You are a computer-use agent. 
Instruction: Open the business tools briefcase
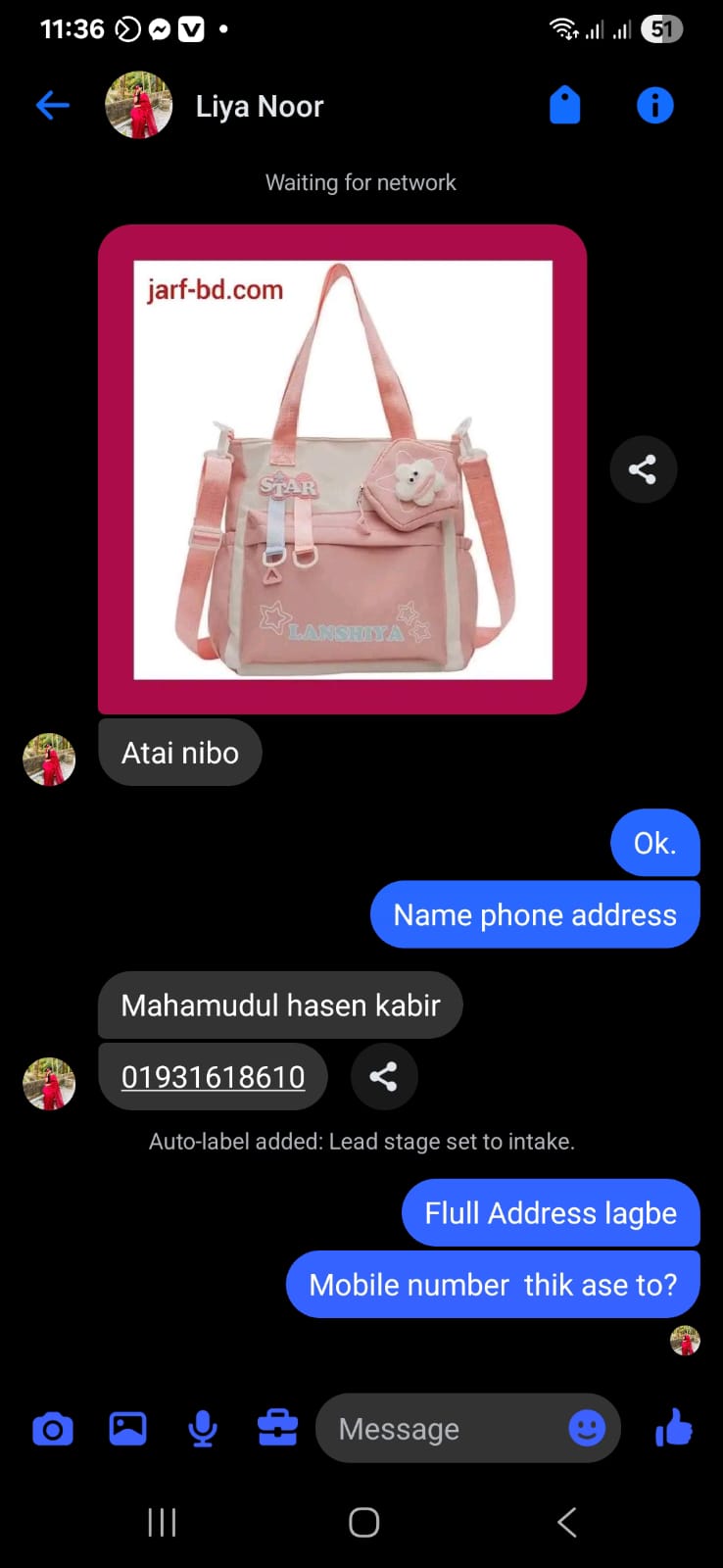[x=277, y=1429]
